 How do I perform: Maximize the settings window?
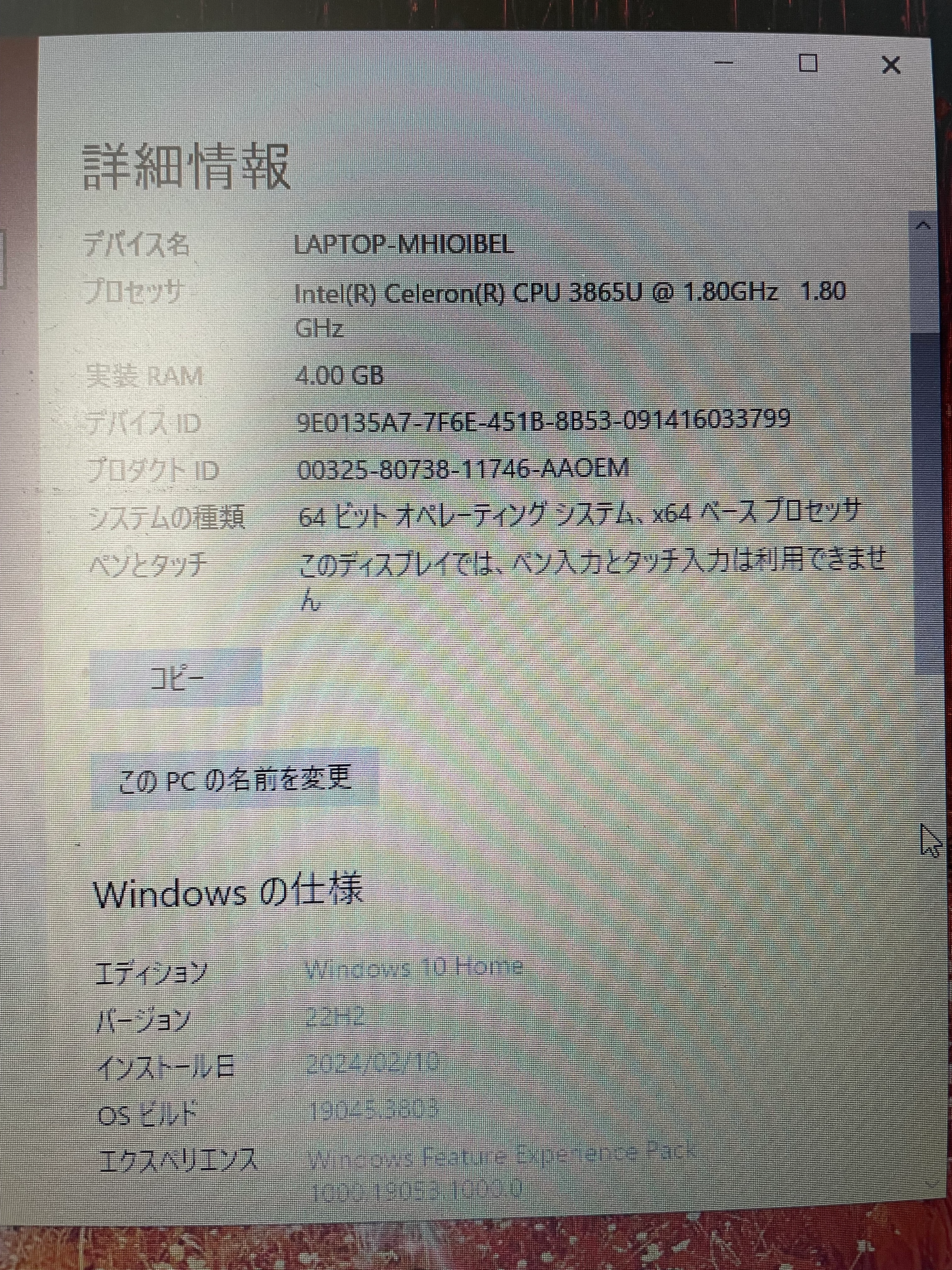tap(808, 63)
